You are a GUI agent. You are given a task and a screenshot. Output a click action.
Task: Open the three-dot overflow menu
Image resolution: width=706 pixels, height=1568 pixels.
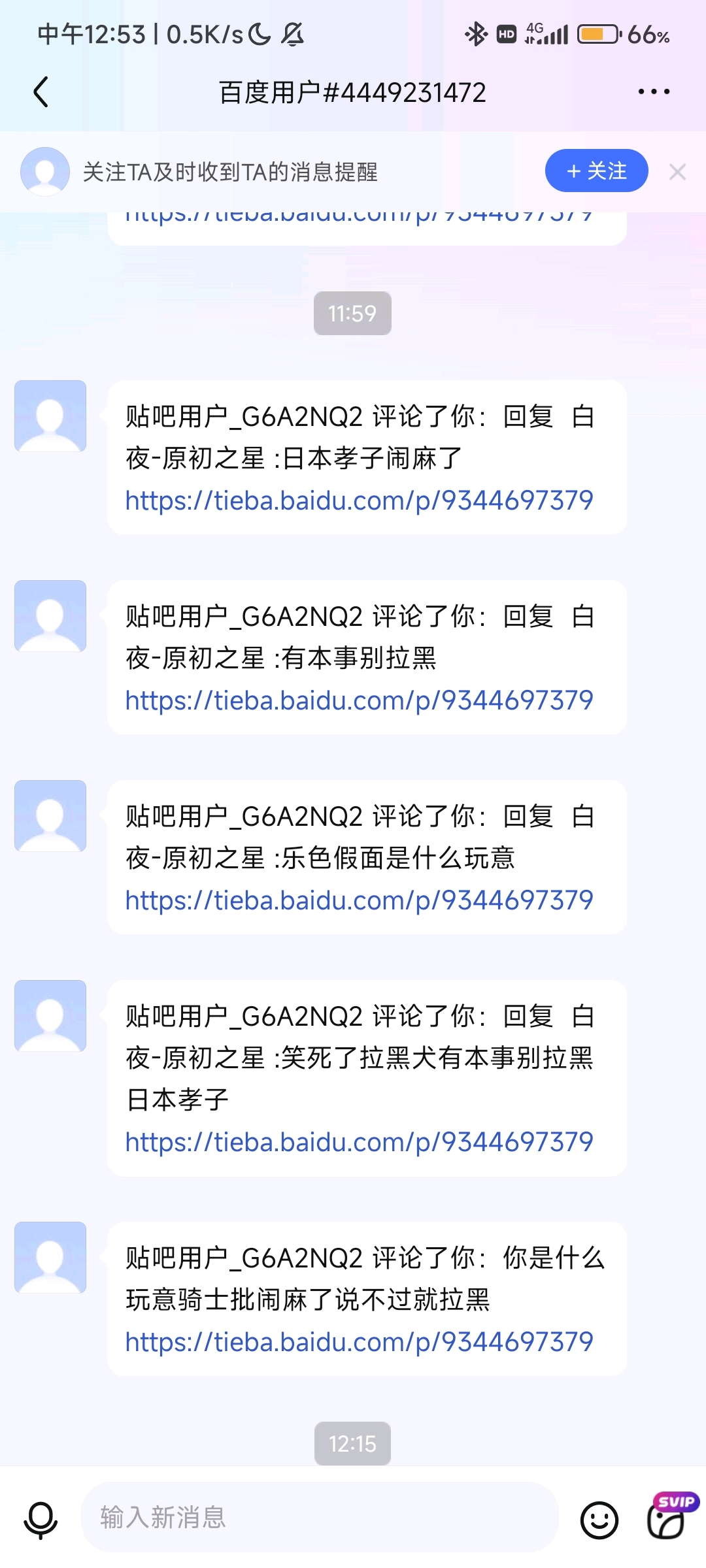[654, 91]
